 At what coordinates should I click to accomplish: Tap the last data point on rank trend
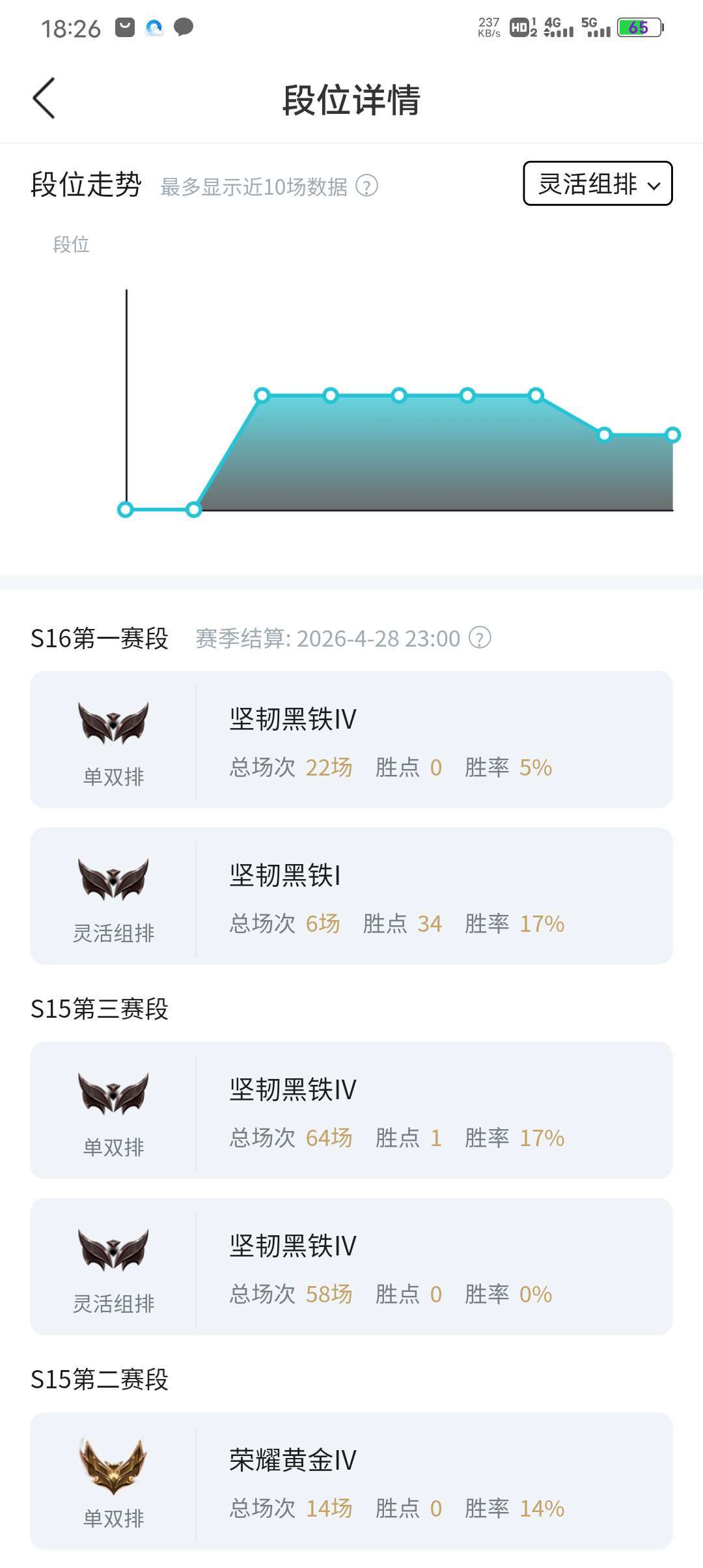672,434
